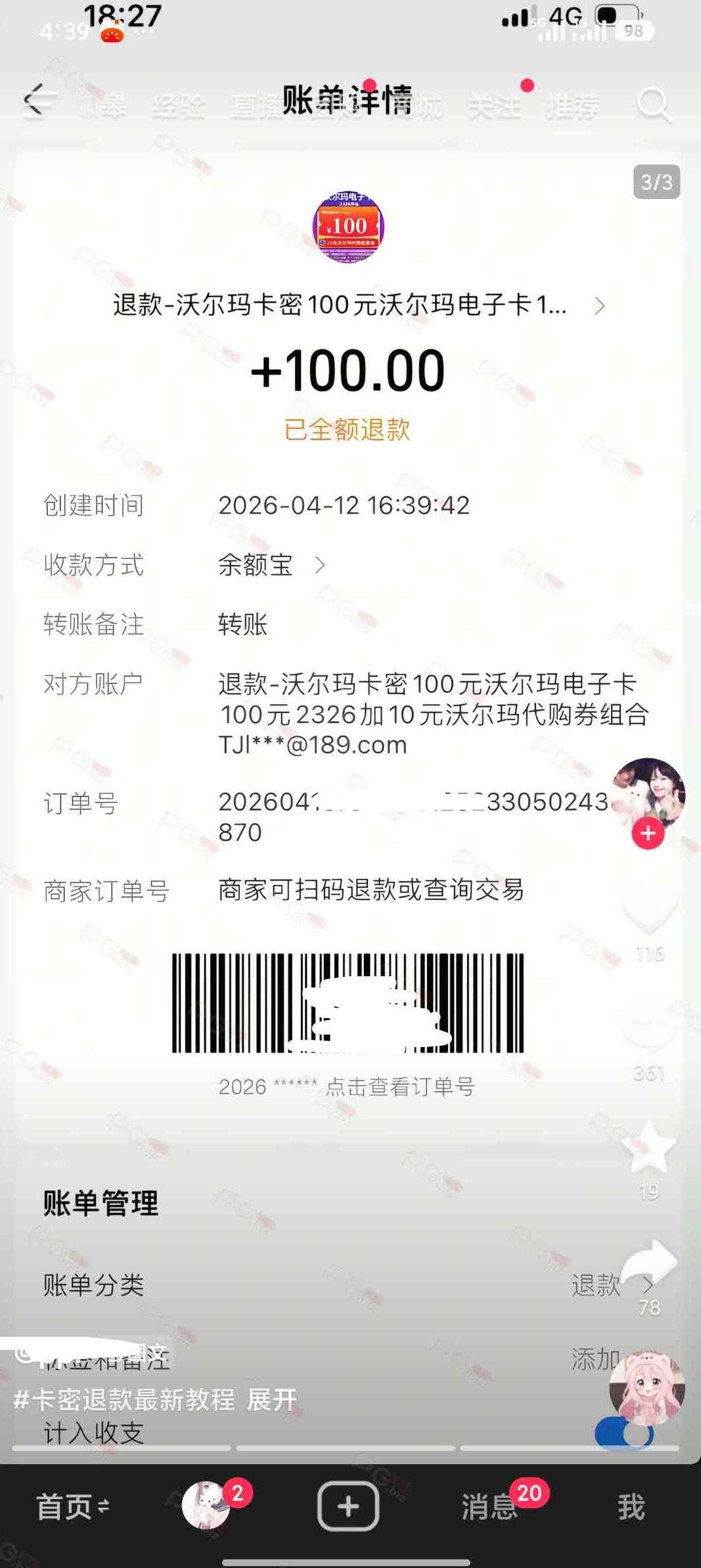Screen dimensions: 701x1568
Task: Expand the caption with 展开
Action: pyautogui.click(x=272, y=1400)
